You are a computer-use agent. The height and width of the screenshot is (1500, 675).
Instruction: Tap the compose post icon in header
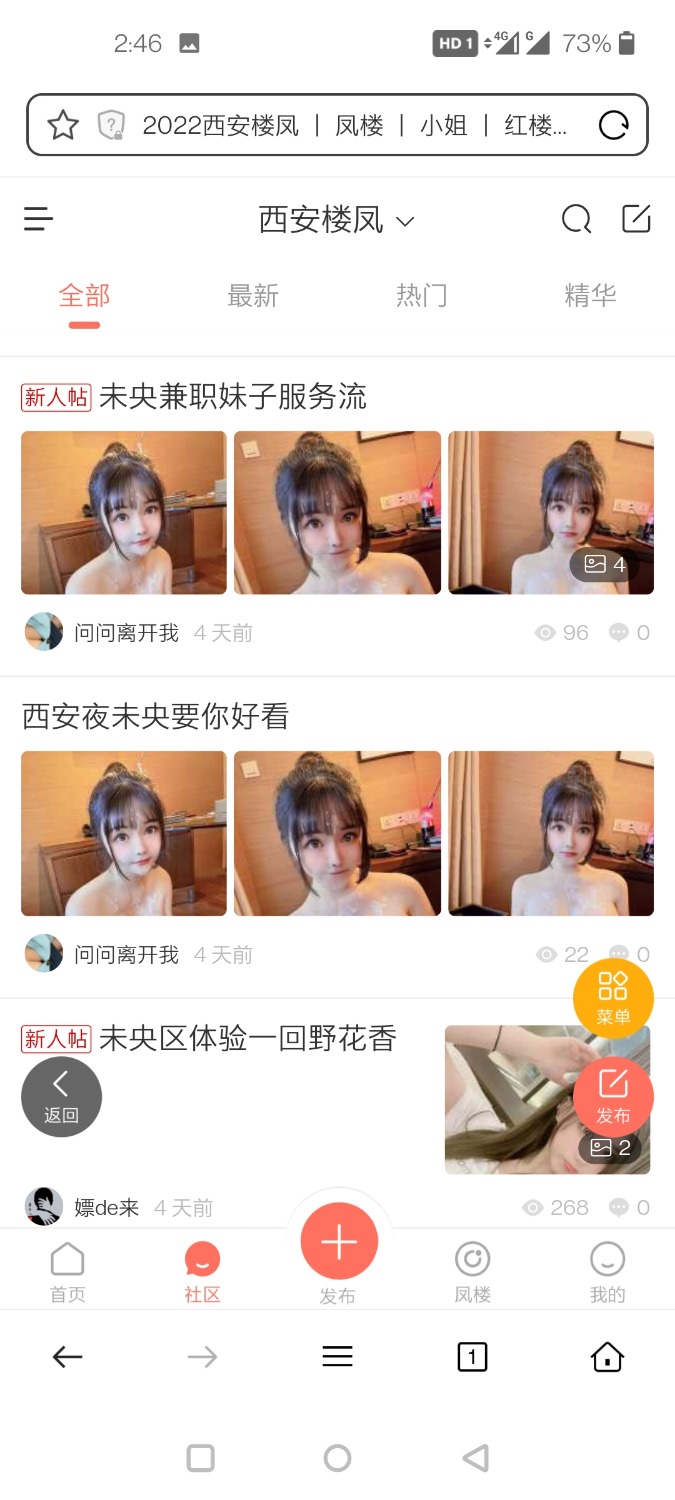(x=636, y=219)
